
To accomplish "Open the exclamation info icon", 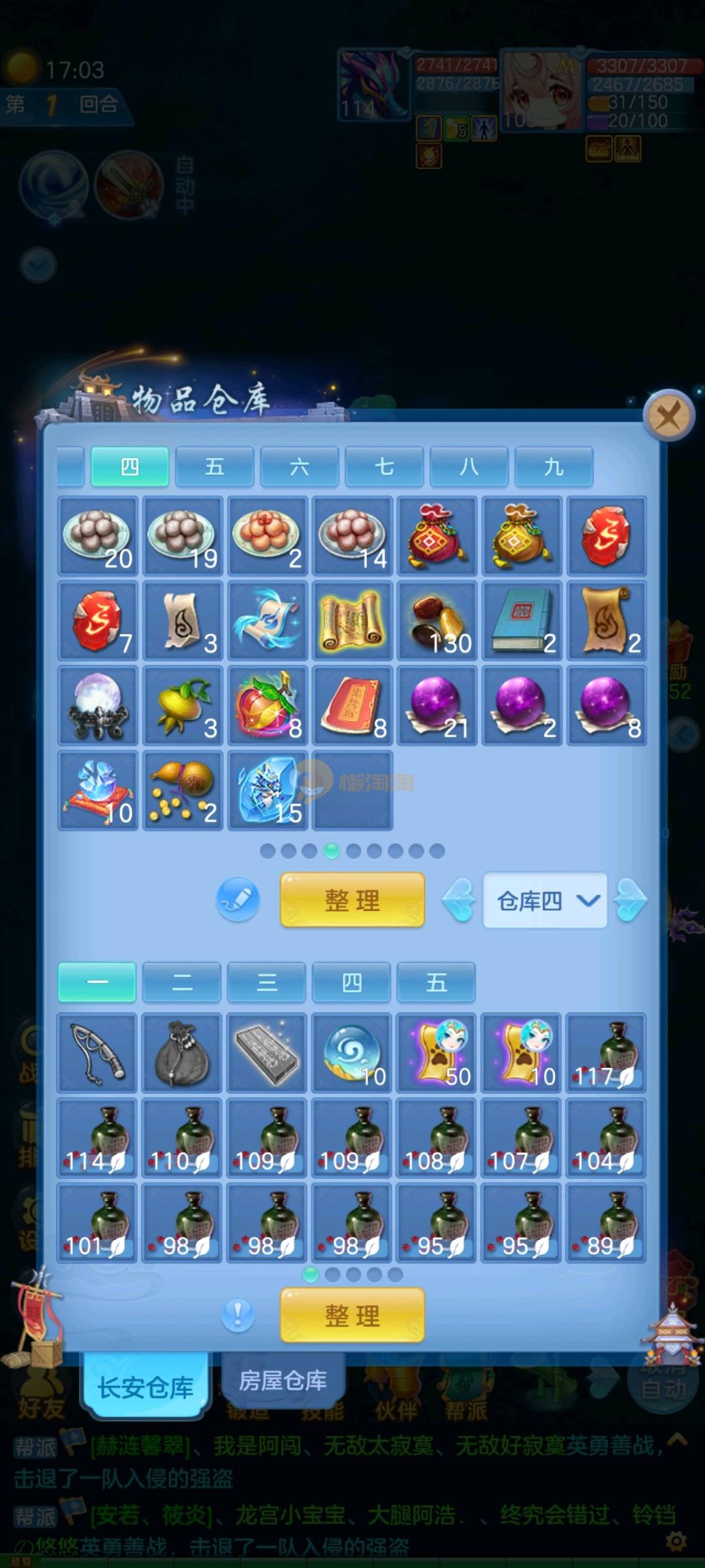I will coord(238,1314).
